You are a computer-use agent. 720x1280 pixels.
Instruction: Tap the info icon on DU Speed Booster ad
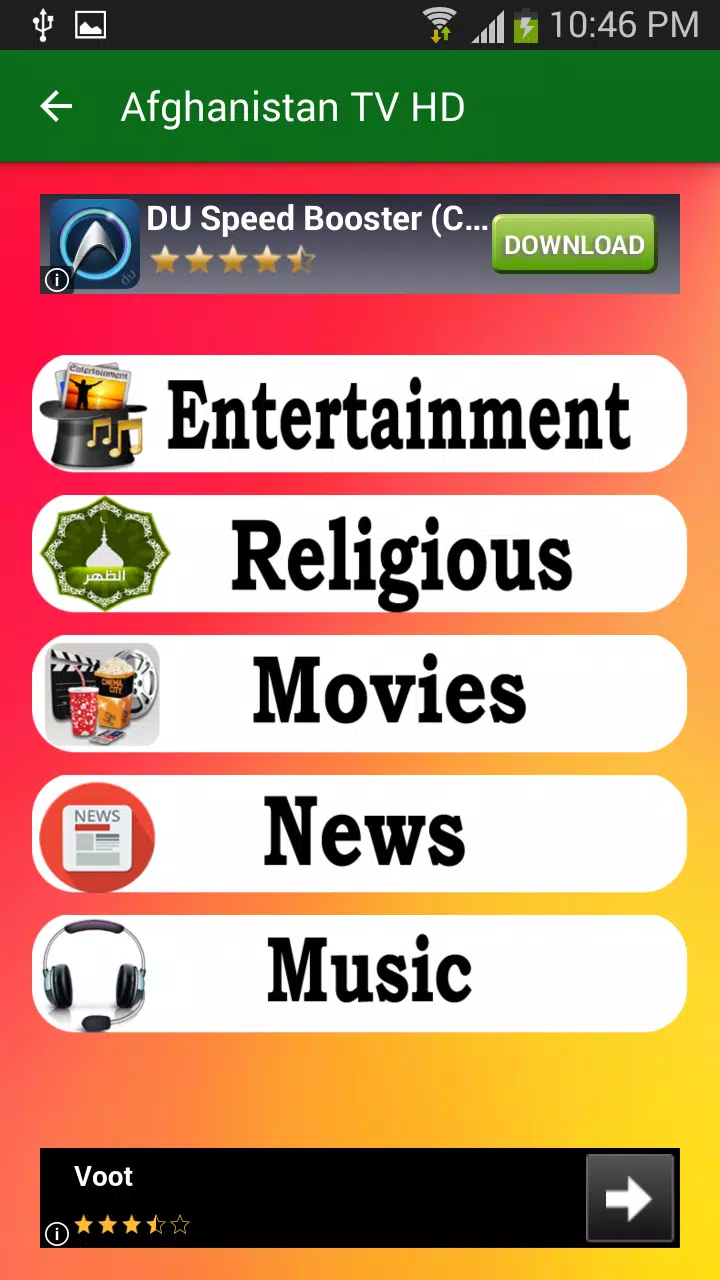pos(57,280)
